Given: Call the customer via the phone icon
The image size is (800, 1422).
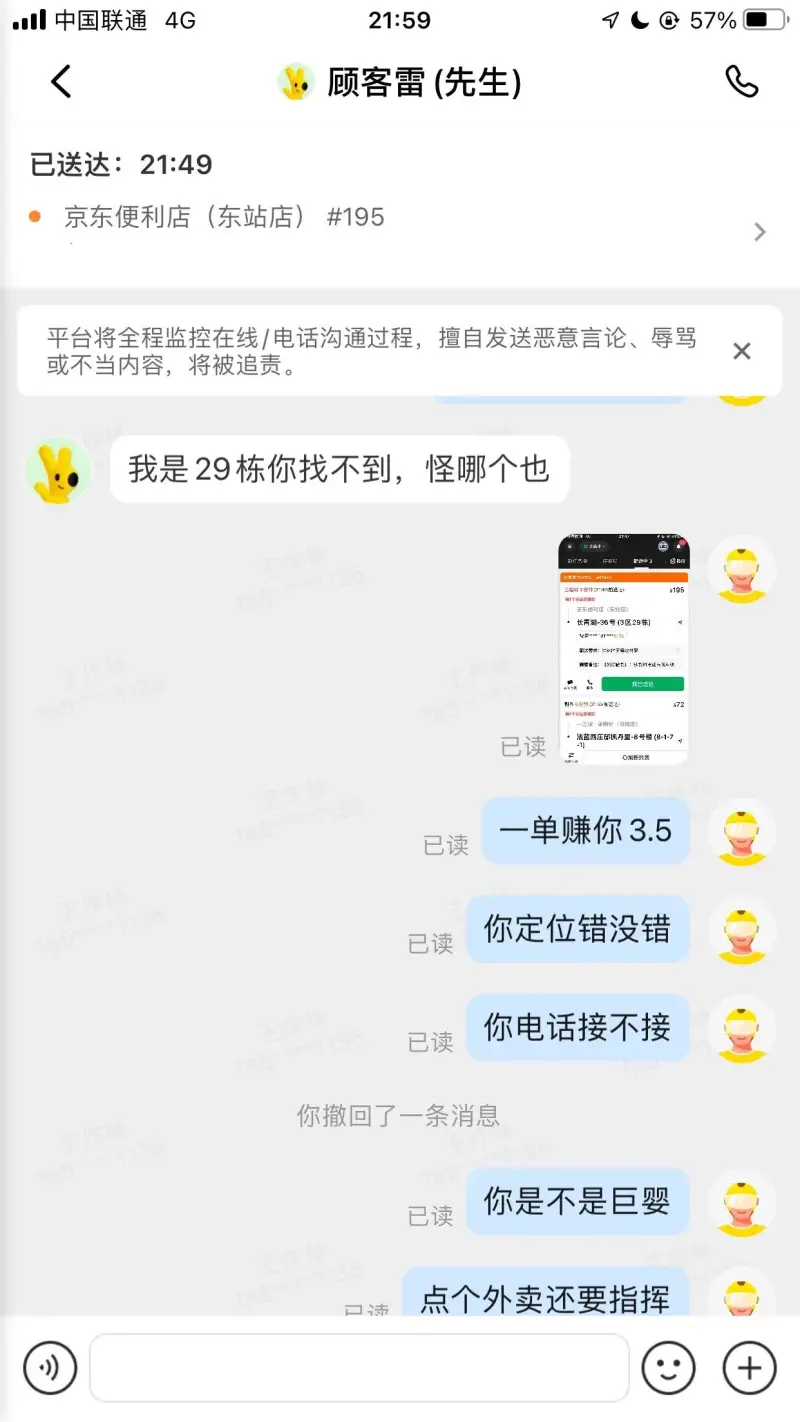Looking at the screenshot, I should (x=741, y=82).
